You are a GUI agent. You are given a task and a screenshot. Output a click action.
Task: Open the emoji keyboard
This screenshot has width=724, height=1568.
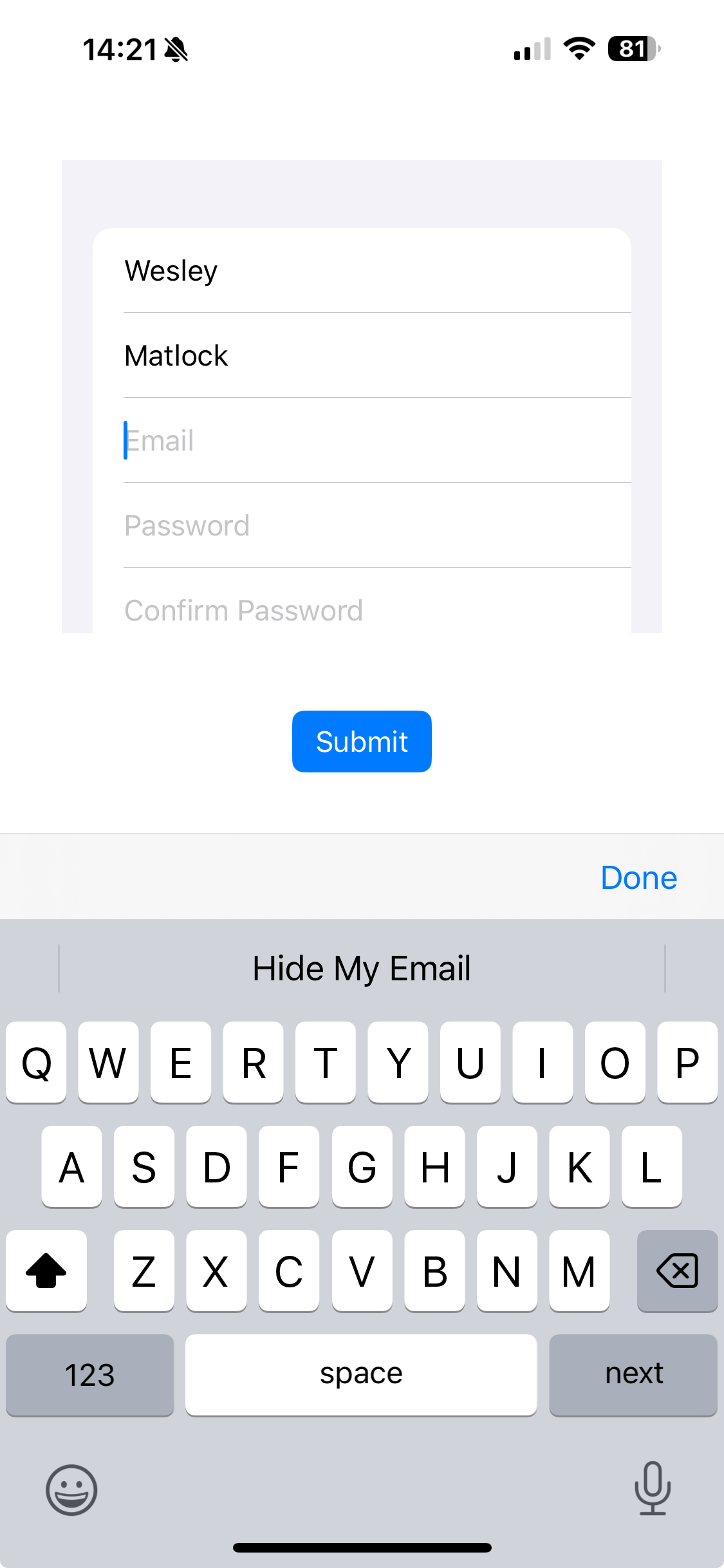[x=71, y=1489]
